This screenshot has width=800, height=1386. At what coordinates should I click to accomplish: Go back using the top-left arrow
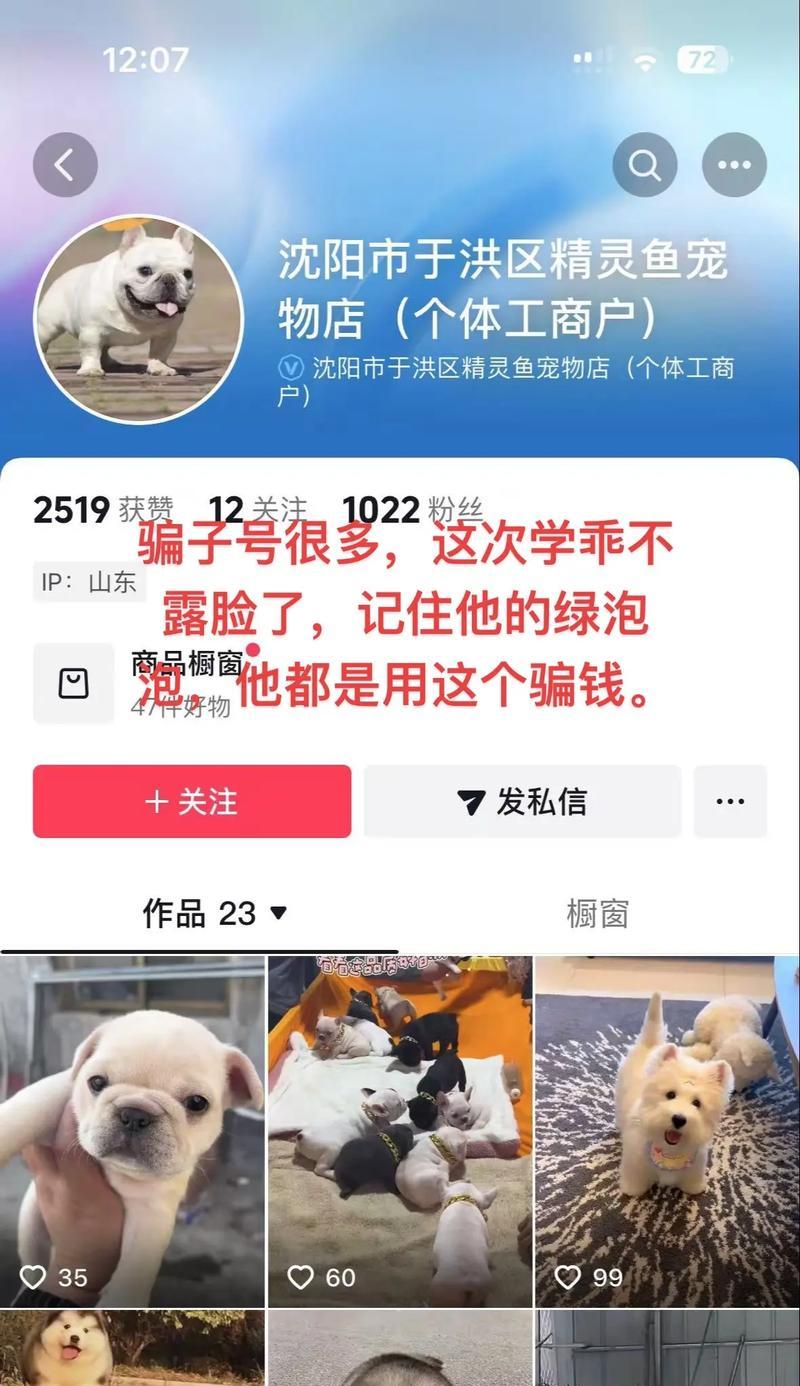[65, 165]
